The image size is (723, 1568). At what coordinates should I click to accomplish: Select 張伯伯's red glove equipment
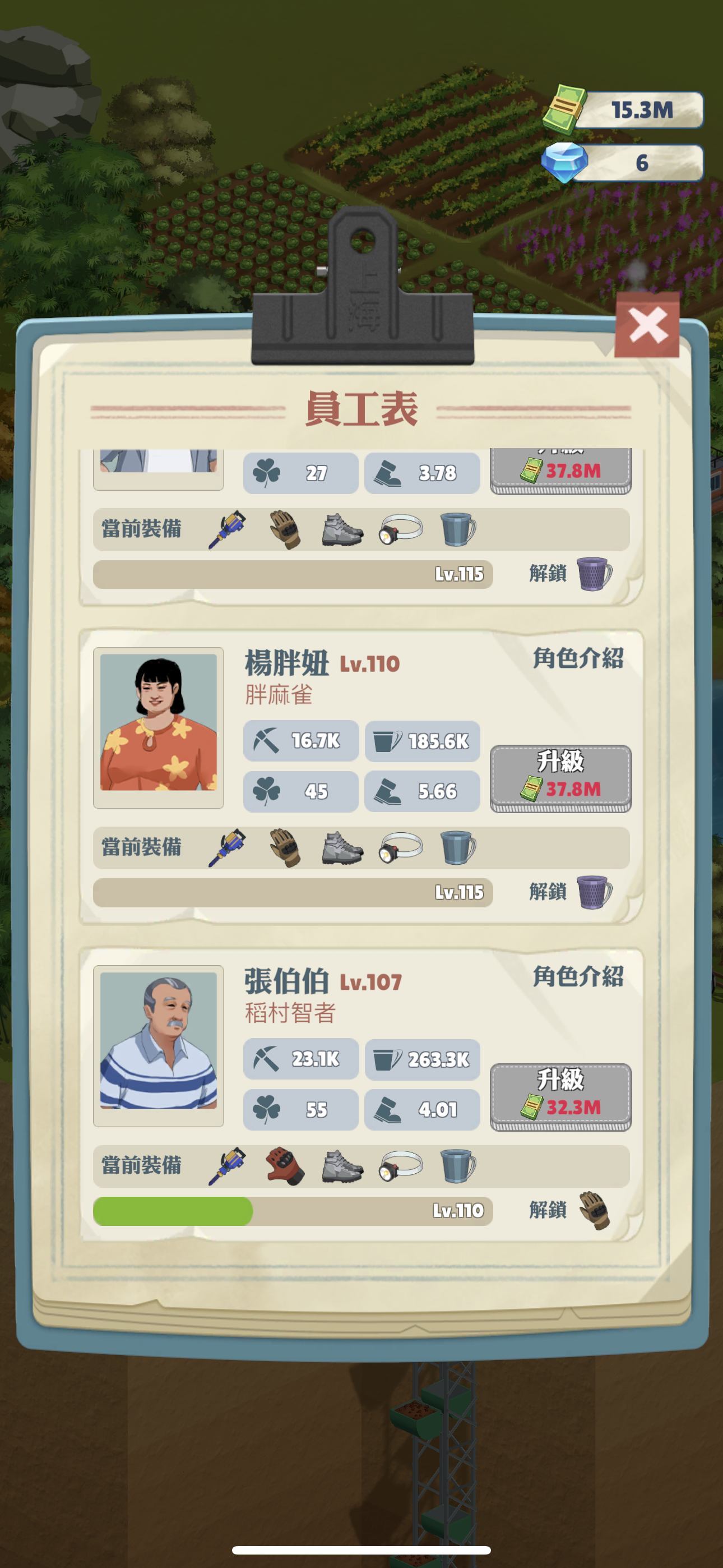[285, 1166]
